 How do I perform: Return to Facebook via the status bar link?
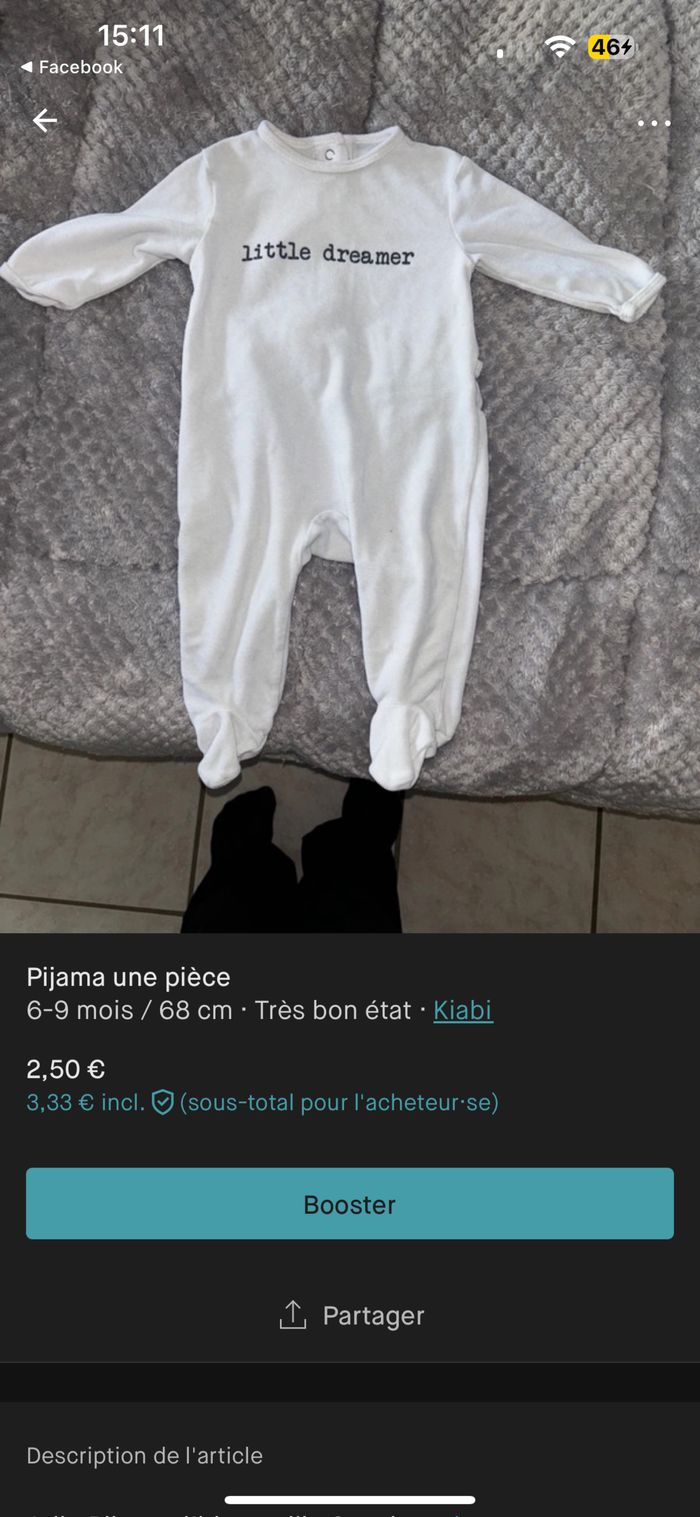coord(71,67)
